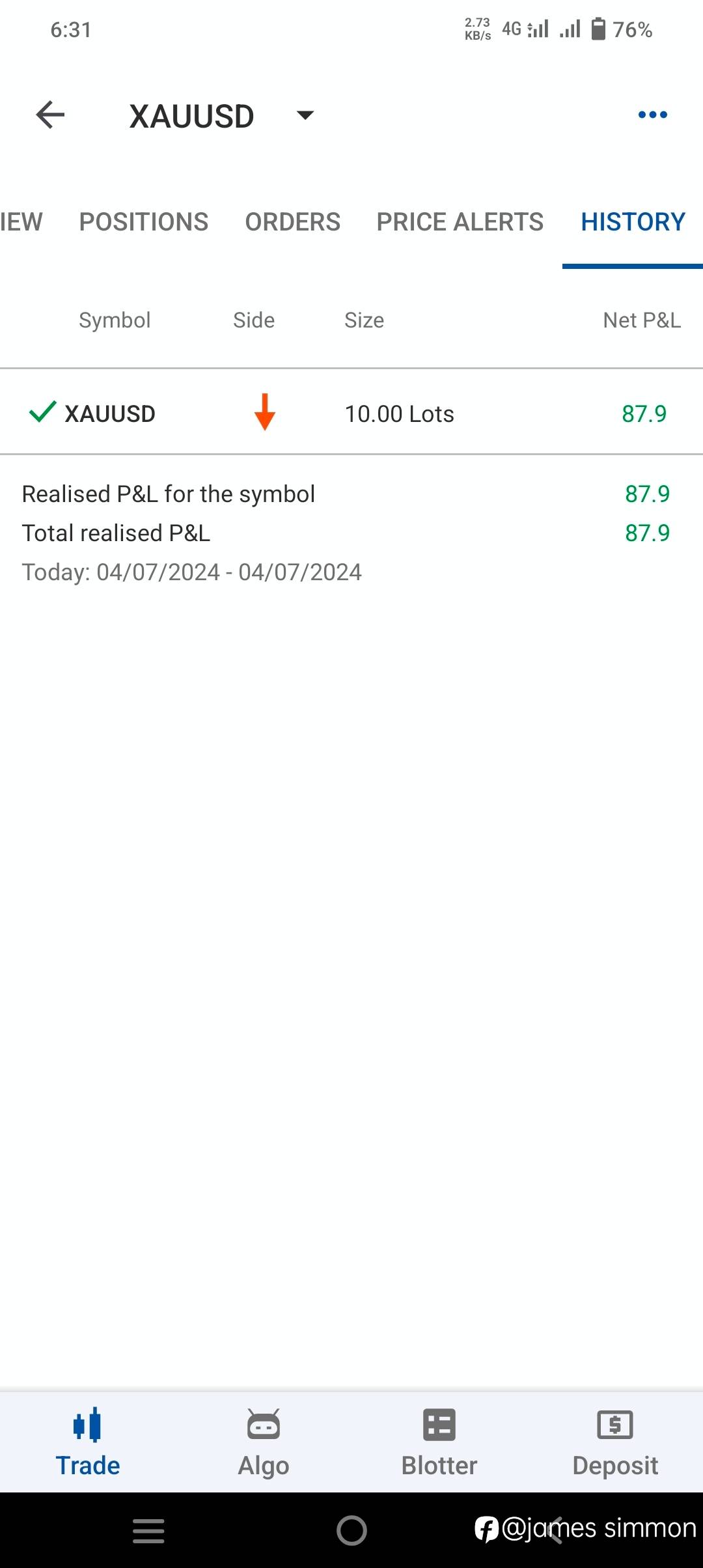Open the system recent apps menu
Image resolution: width=703 pixels, height=1568 pixels.
coord(148,1530)
